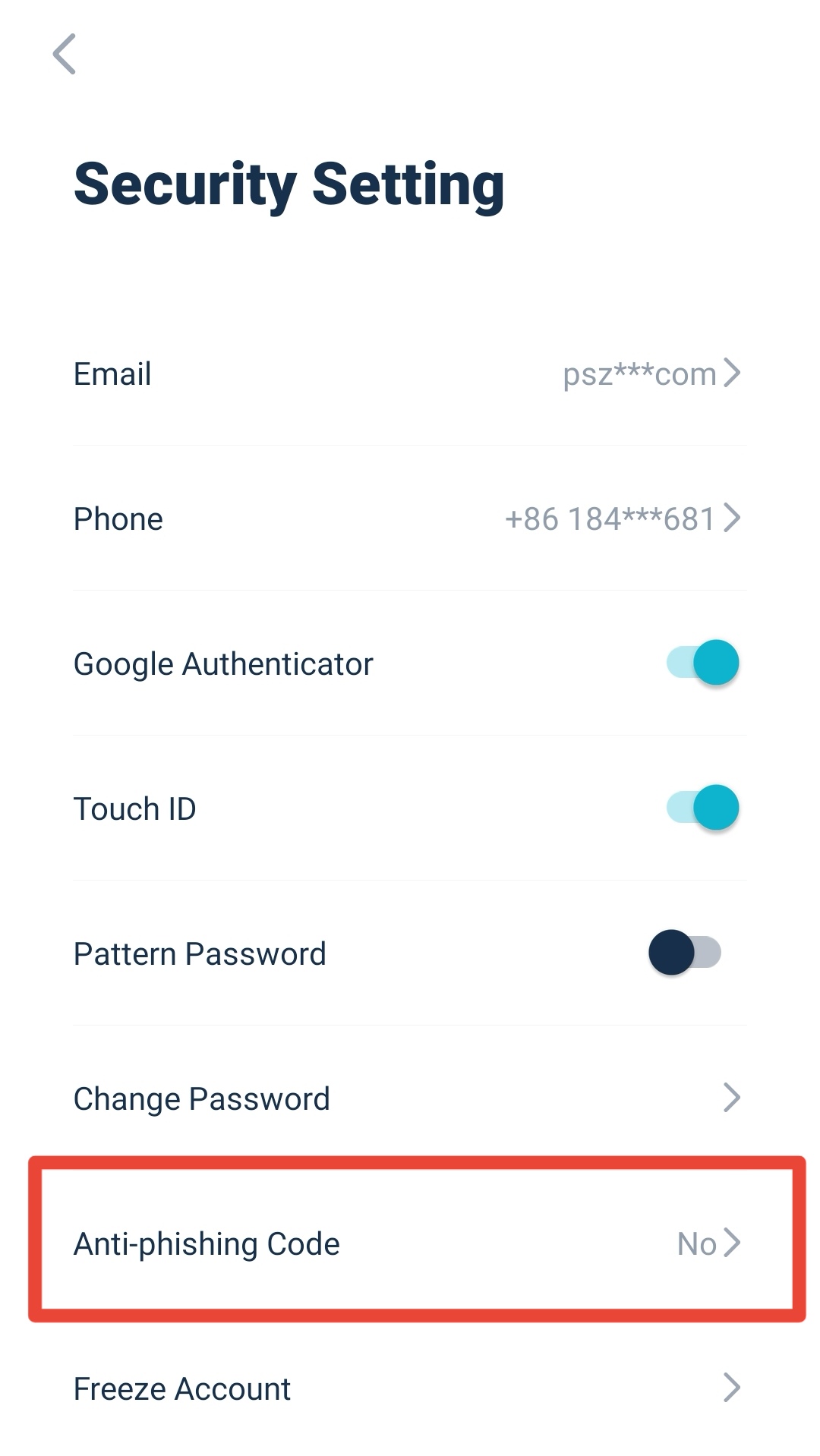Enable Pattern Password
The width and height of the screenshot is (820, 1456).
(x=685, y=953)
